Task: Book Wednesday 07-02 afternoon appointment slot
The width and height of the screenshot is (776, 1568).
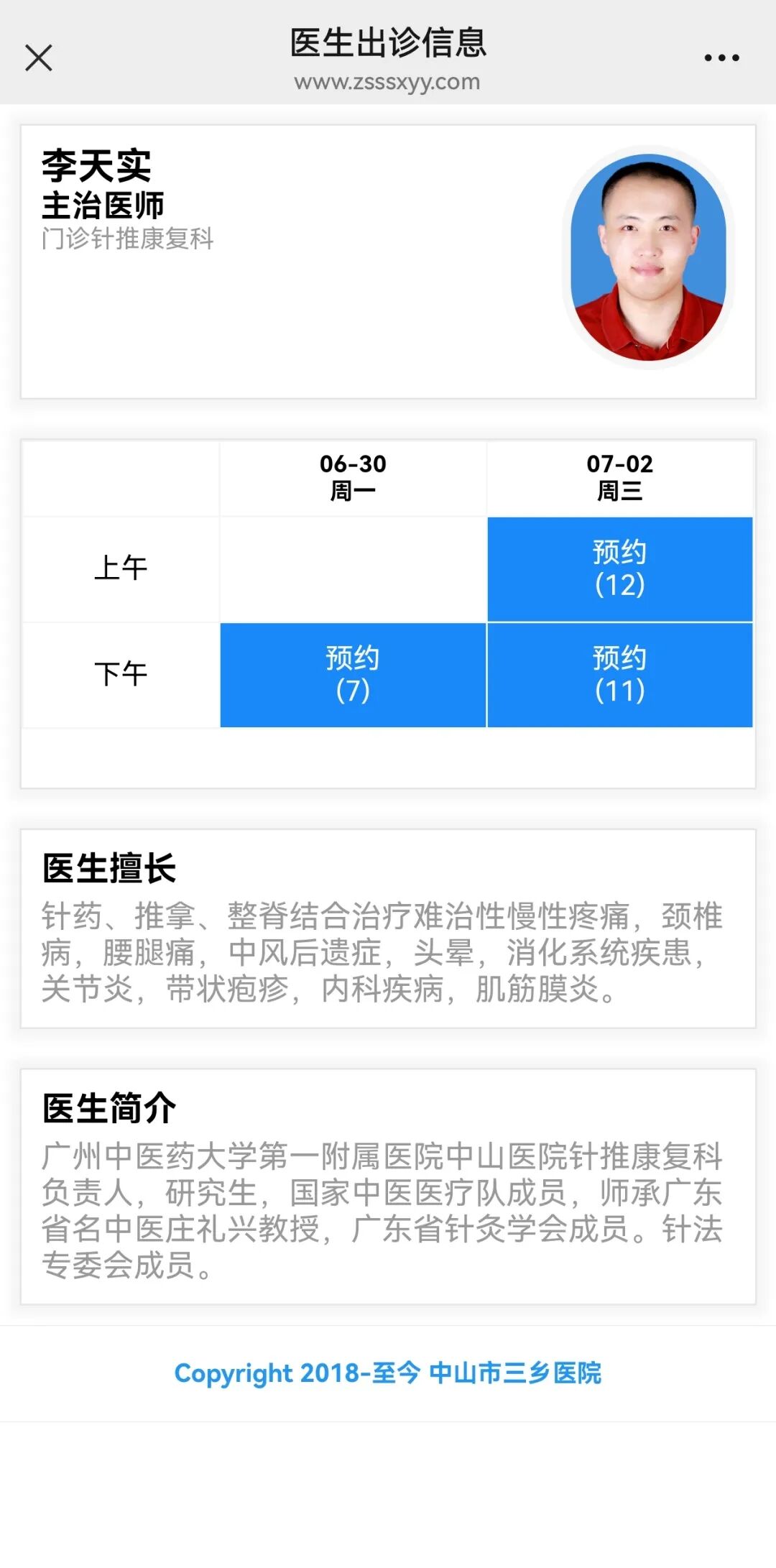Action: [x=619, y=675]
